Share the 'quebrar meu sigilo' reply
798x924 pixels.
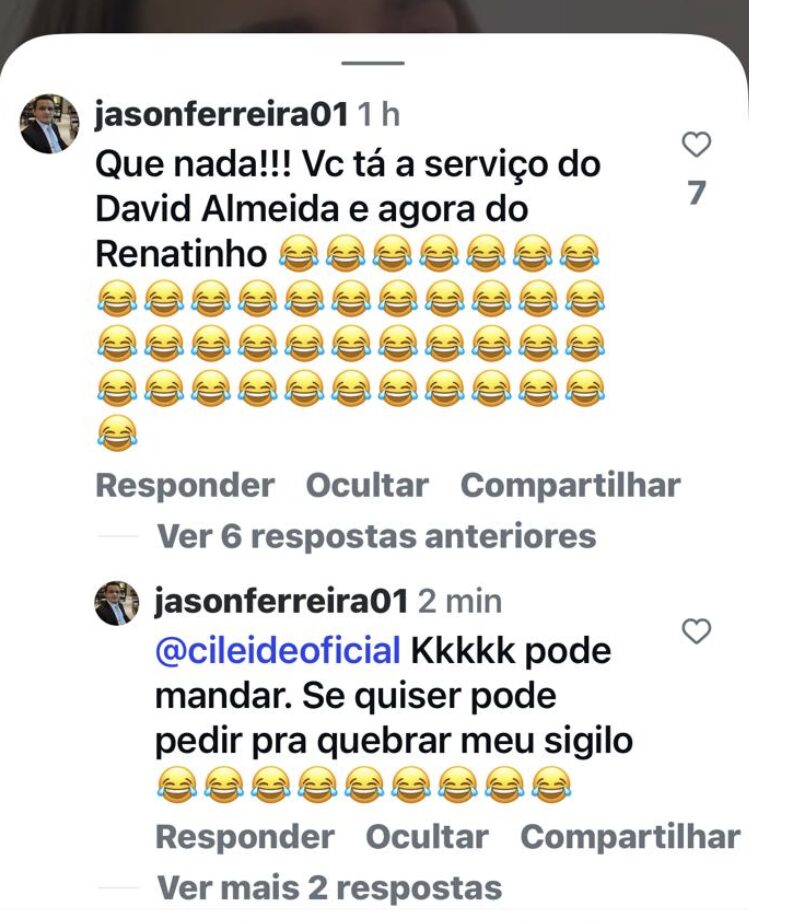[630, 837]
